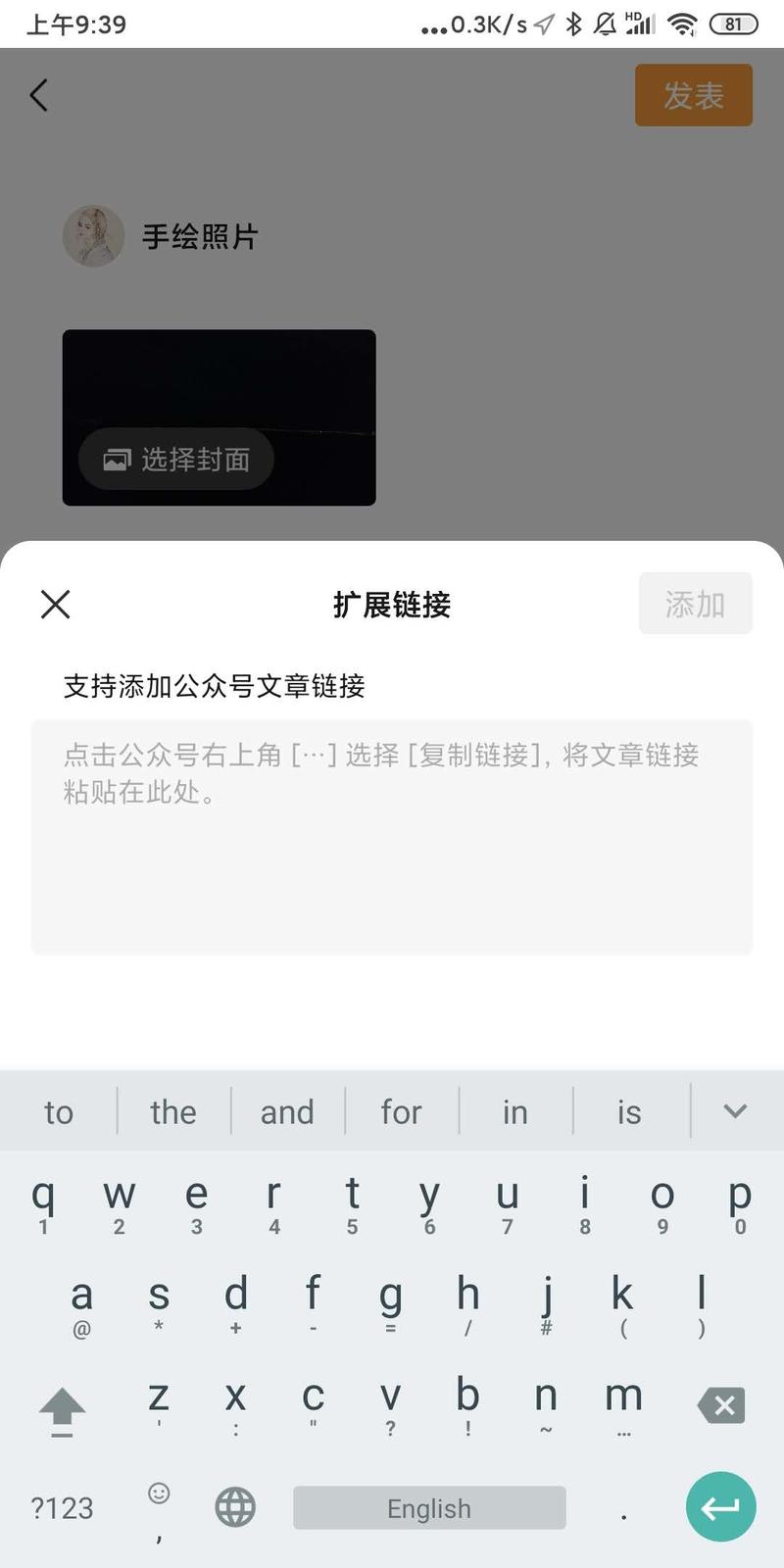The width and height of the screenshot is (784, 1568).
Task: Select the suggestion word 'the'
Action: point(172,1111)
